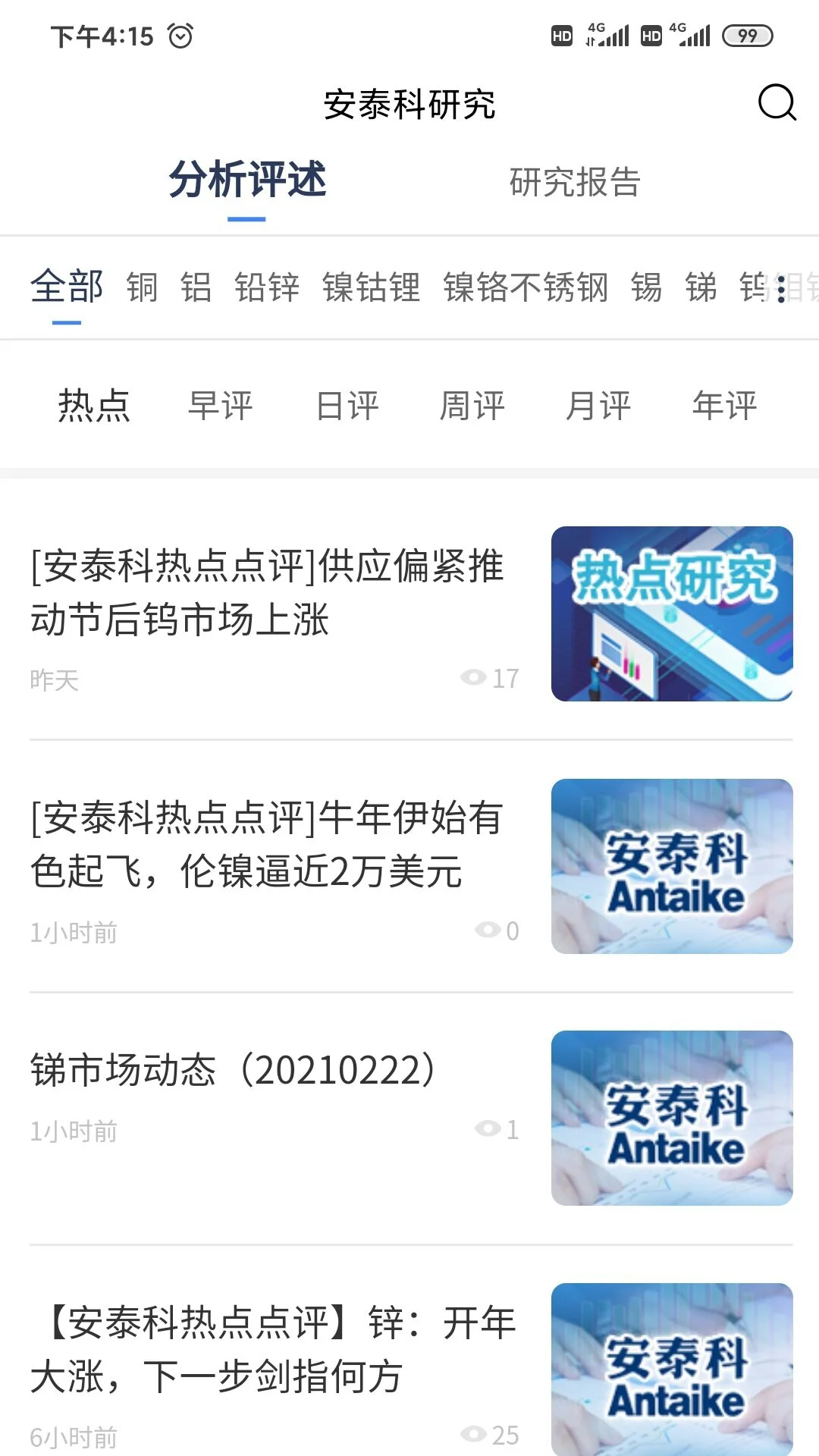Viewport: 819px width, 1456px height.
Task: Select the 铜 metal category
Action: tap(143, 289)
